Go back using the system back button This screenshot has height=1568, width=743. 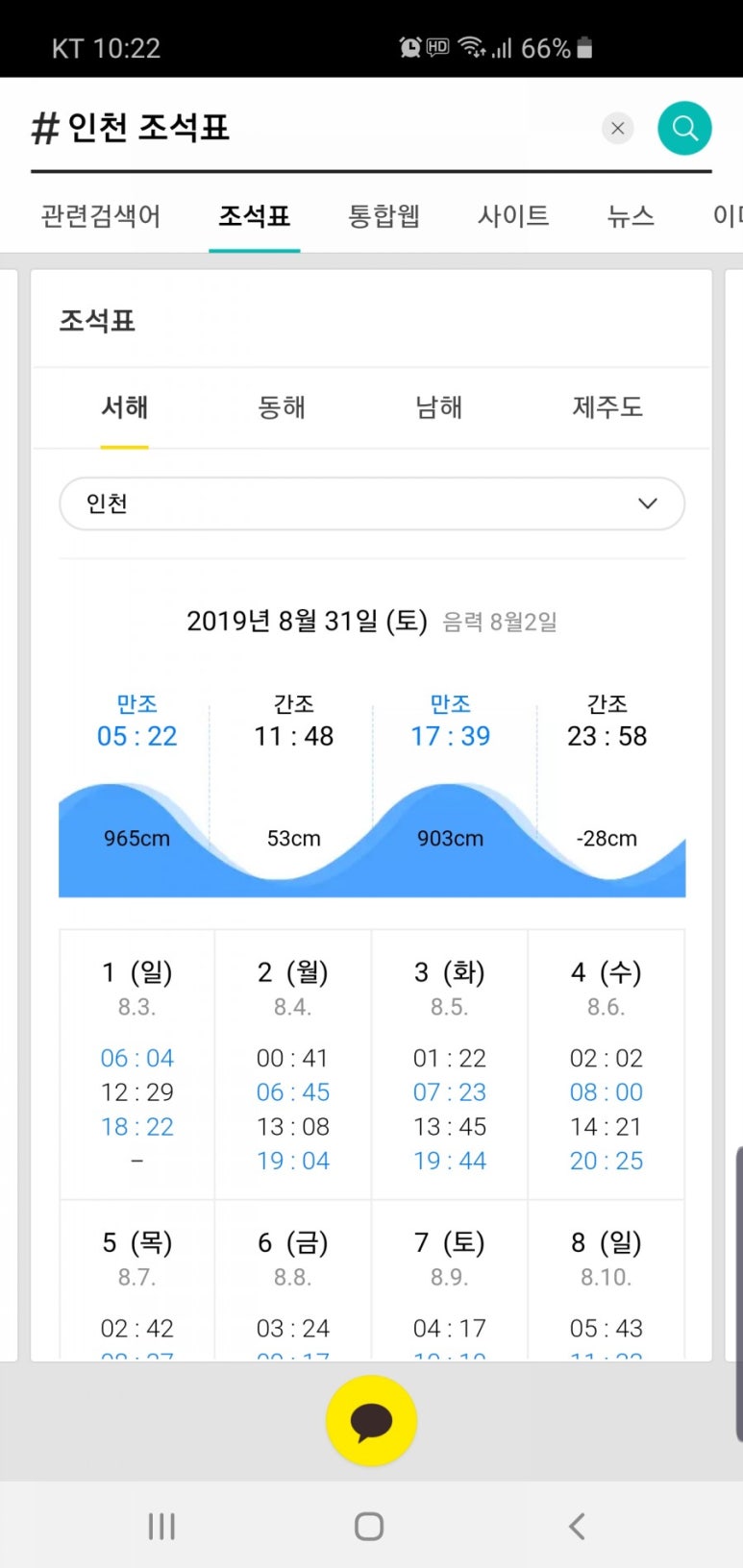577,1526
